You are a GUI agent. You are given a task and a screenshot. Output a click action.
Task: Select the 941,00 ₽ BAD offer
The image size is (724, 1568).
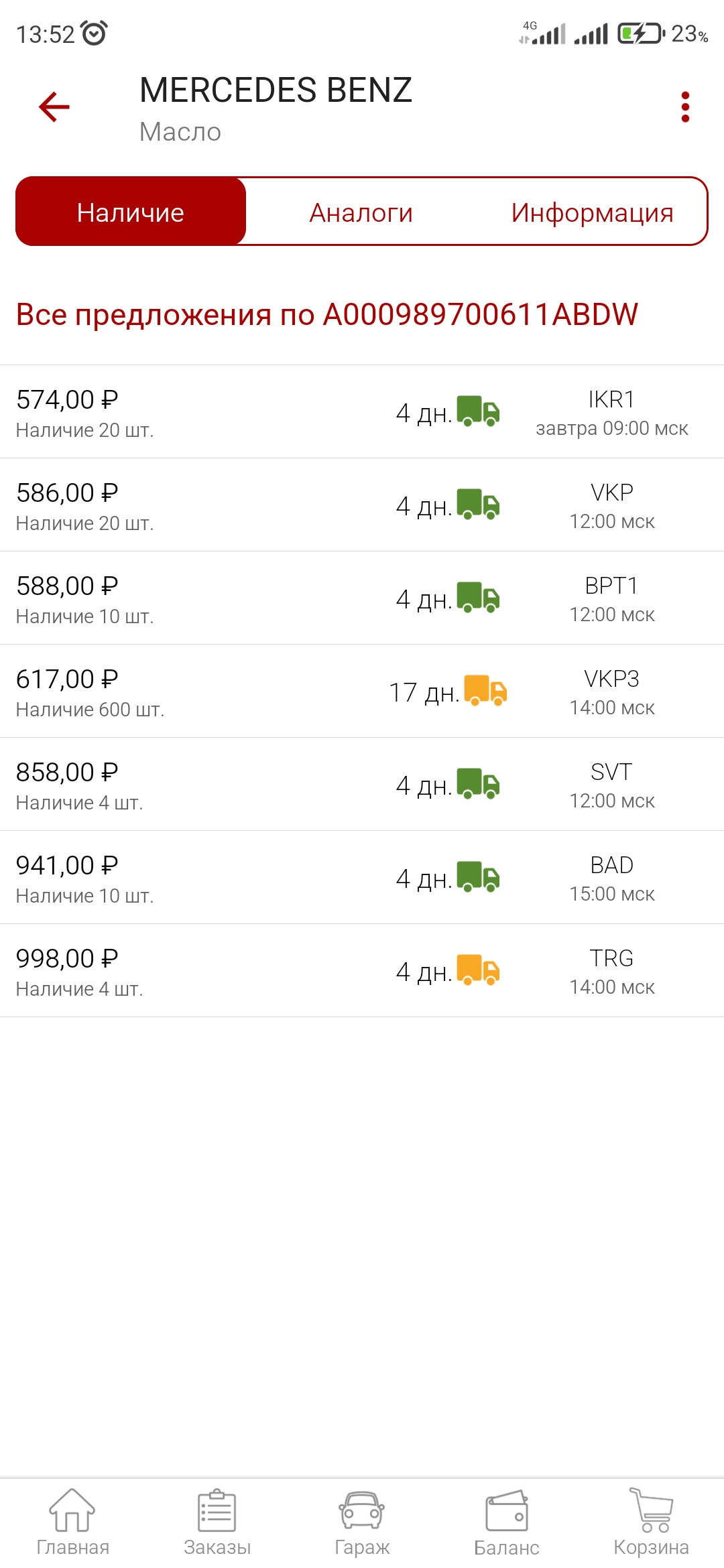click(x=362, y=877)
